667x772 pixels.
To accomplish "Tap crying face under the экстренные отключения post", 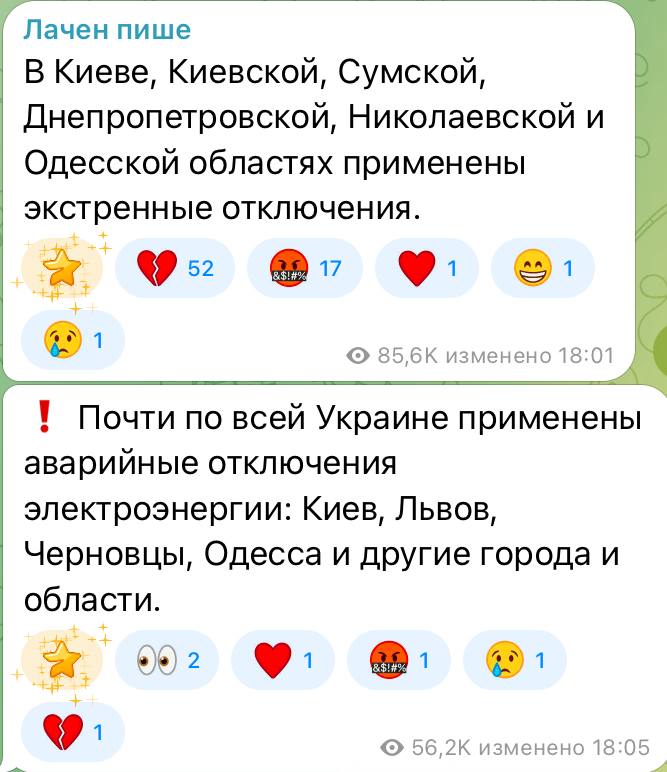I will (73, 341).
